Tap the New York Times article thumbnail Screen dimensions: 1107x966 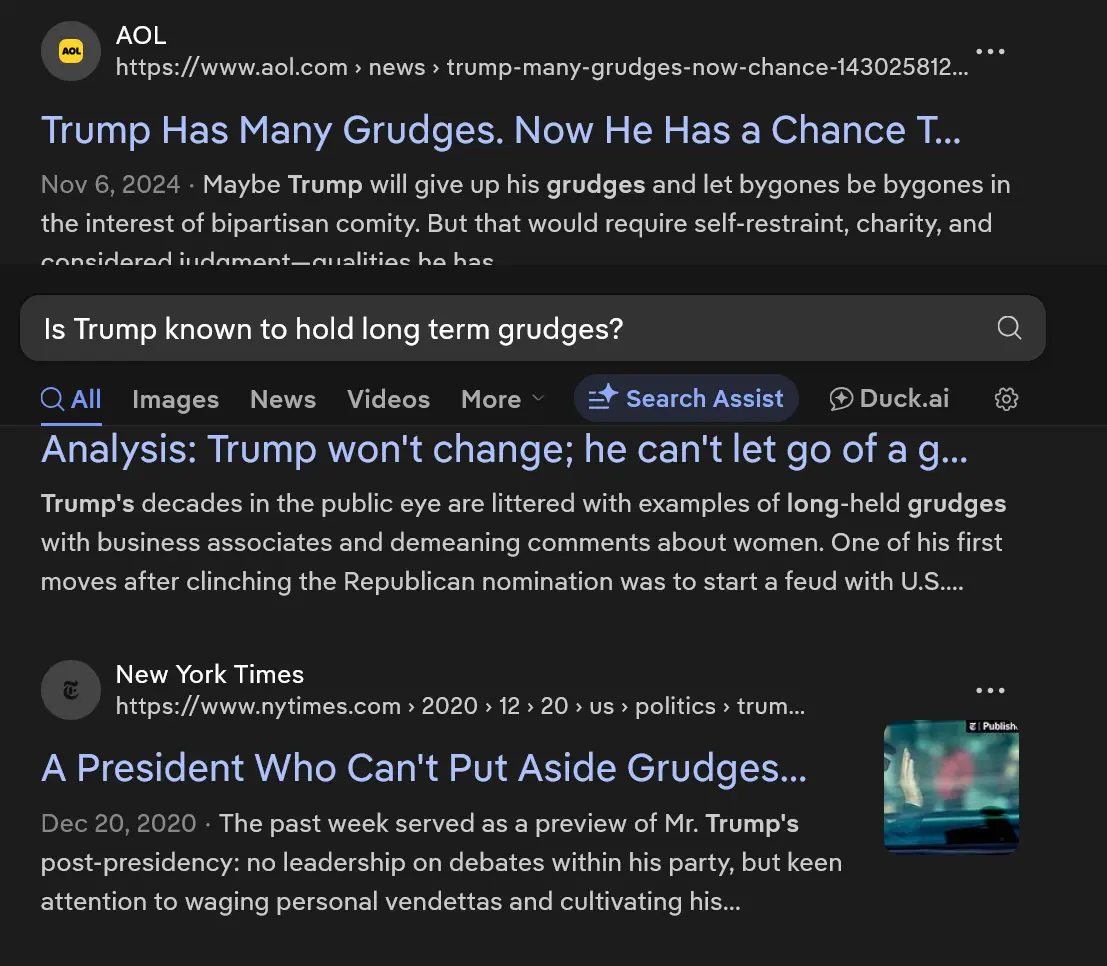(x=951, y=786)
